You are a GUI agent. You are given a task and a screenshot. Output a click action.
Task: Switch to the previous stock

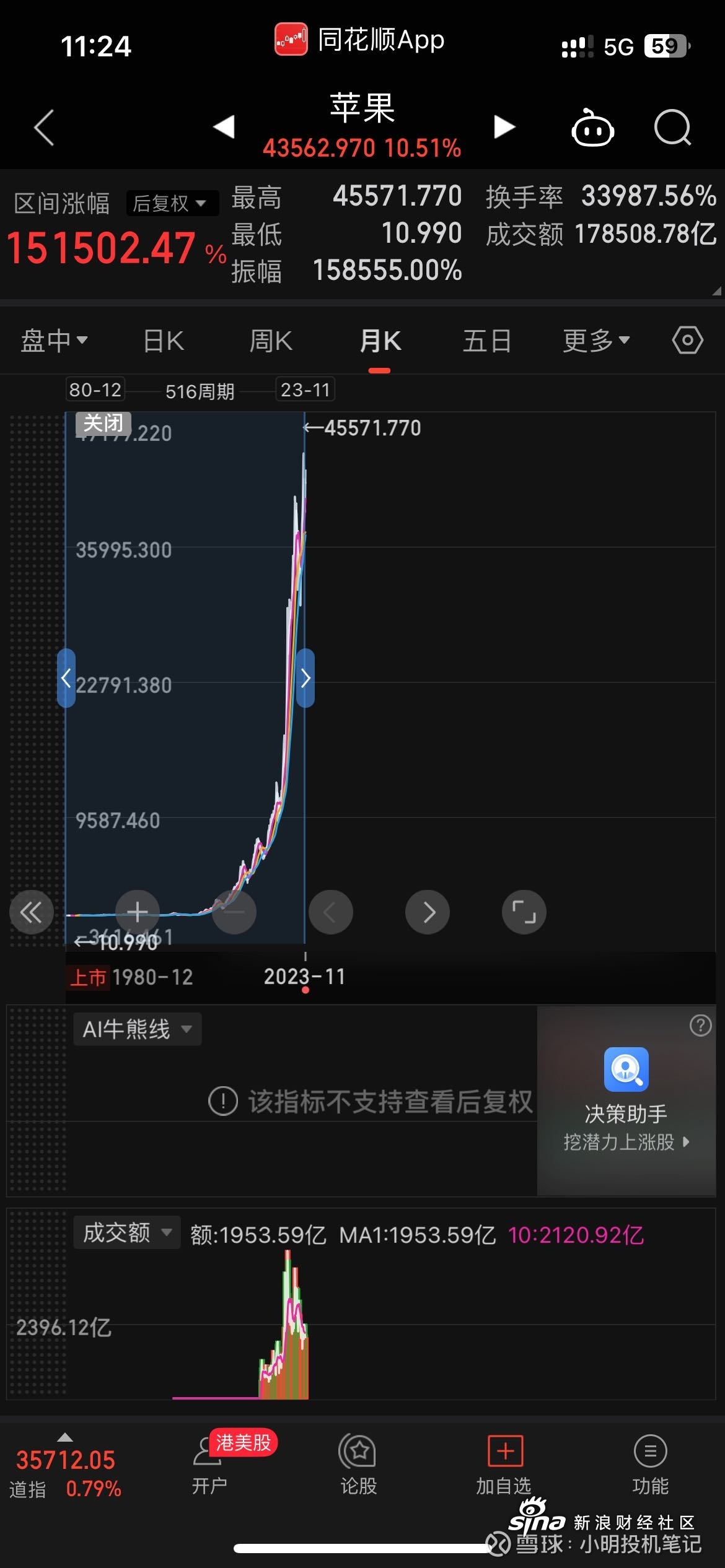click(x=224, y=127)
